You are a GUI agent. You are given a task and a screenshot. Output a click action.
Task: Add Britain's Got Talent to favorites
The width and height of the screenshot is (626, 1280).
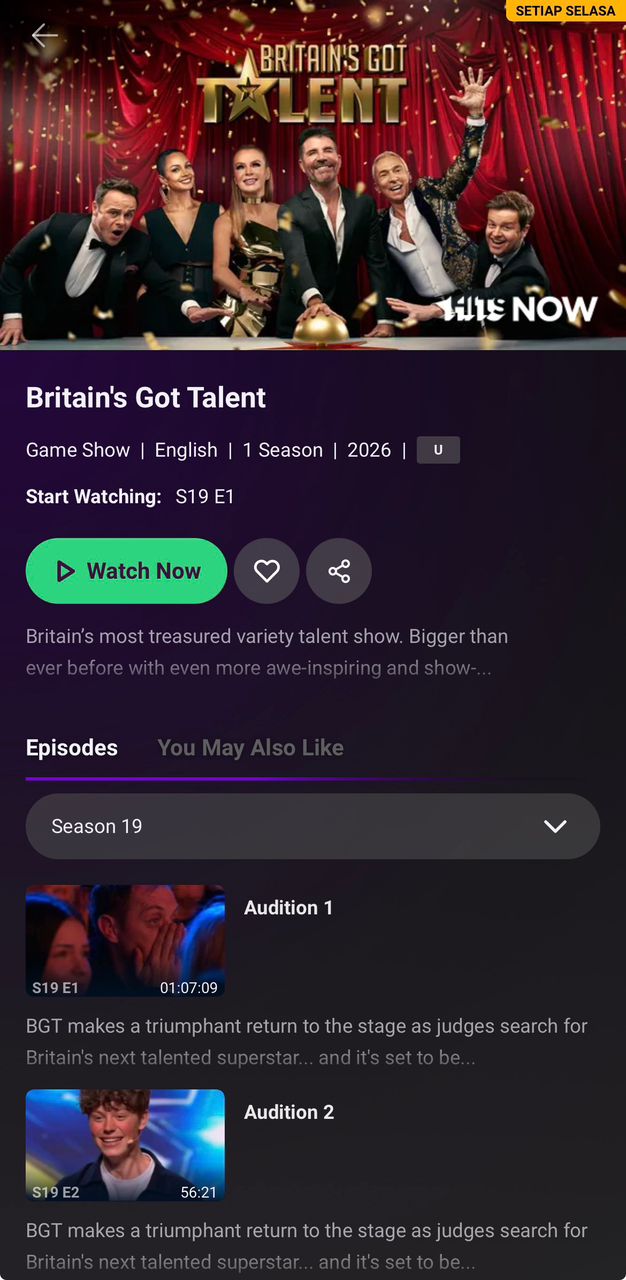pyautogui.click(x=266, y=571)
